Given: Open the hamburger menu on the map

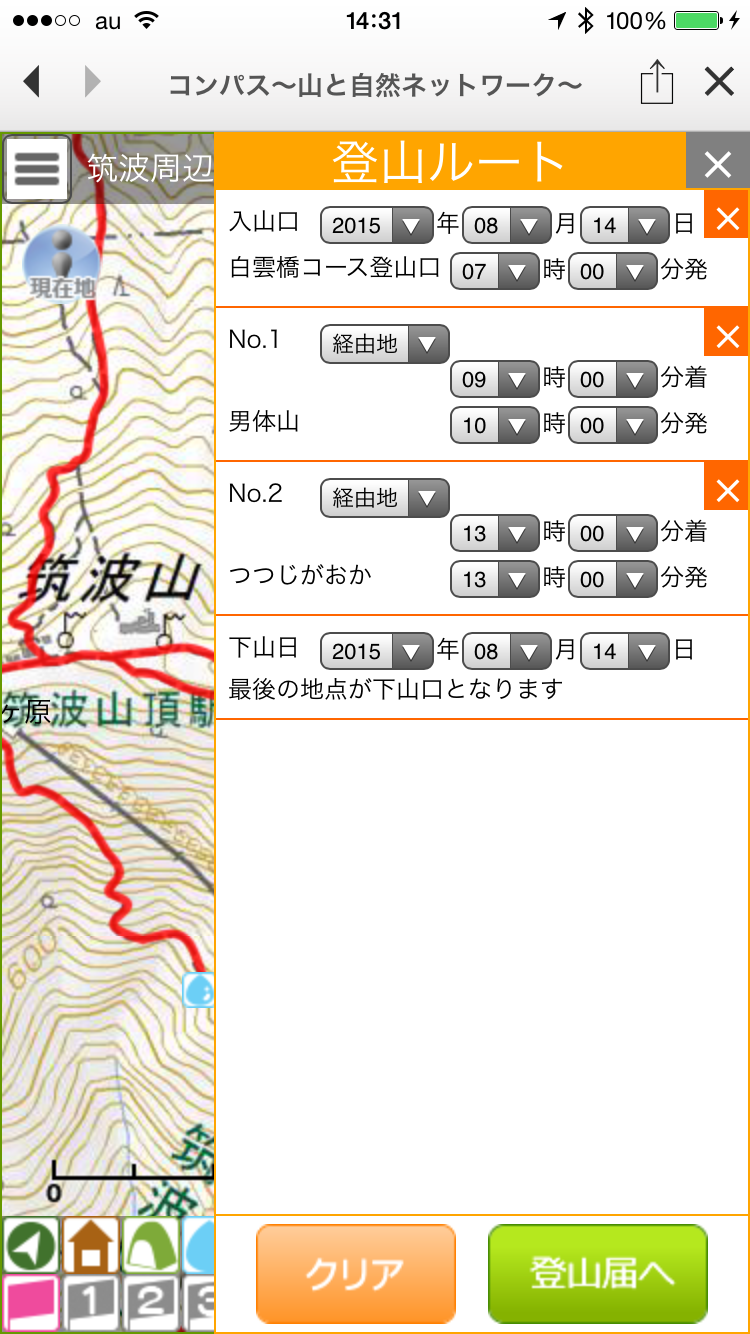Looking at the screenshot, I should coord(37,168).
